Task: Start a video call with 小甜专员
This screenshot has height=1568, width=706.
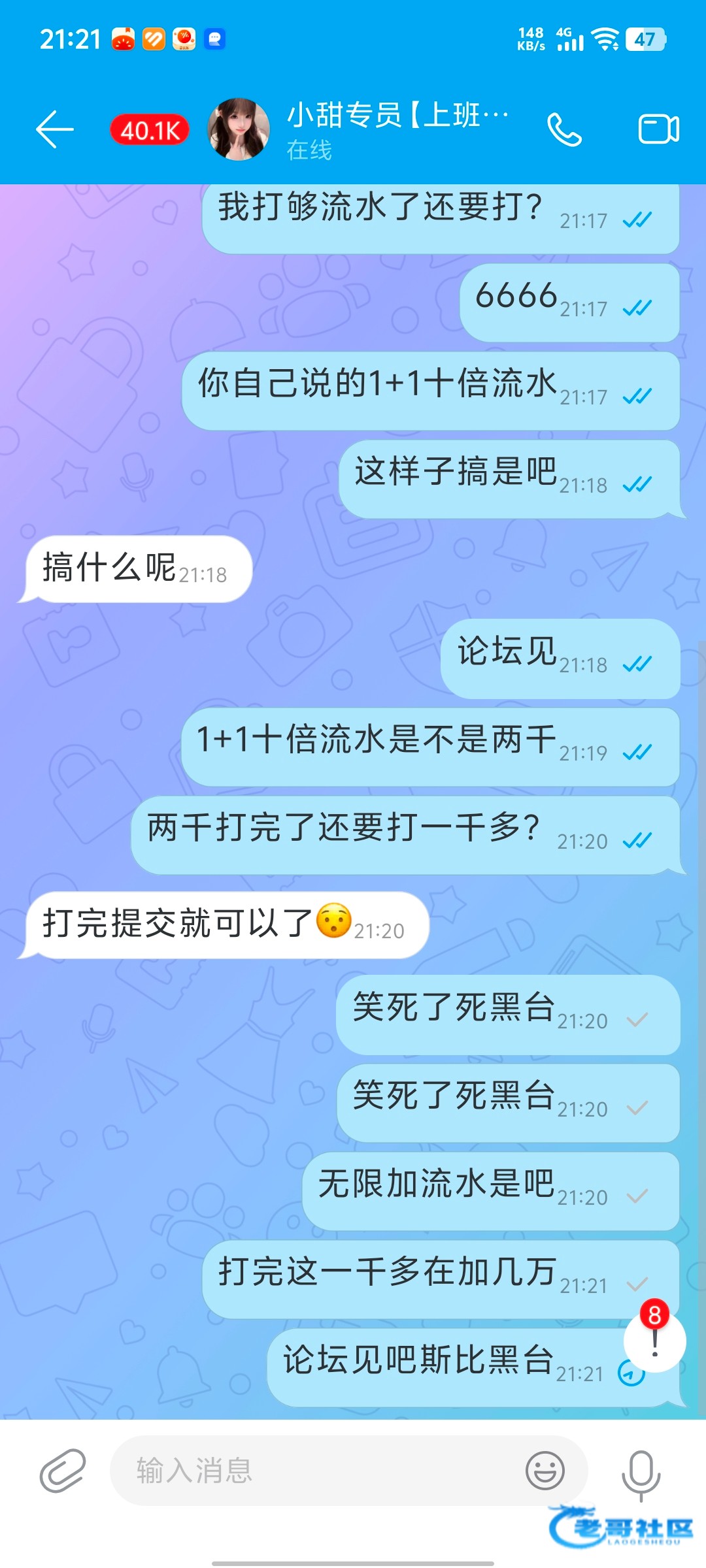Action: pos(658,129)
